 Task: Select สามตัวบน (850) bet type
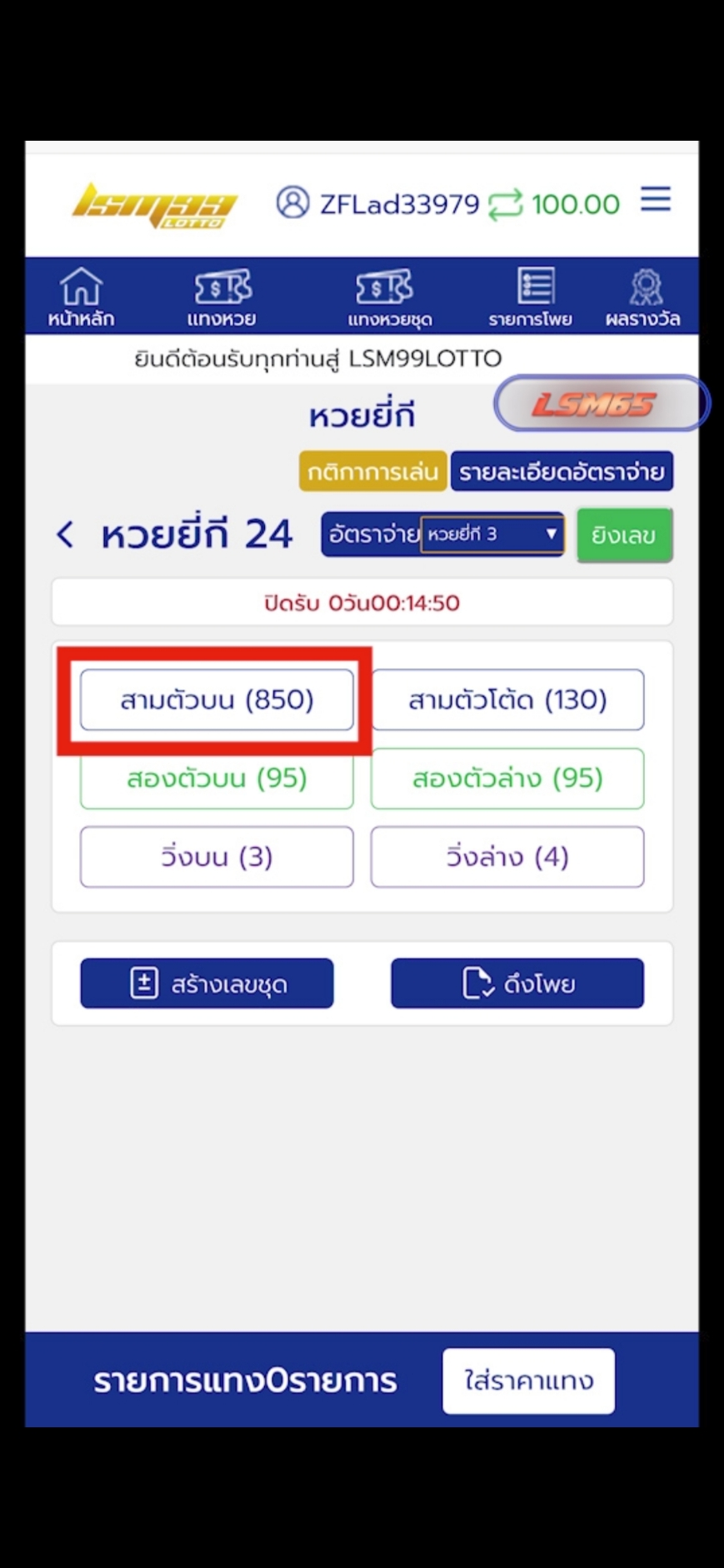[217, 699]
